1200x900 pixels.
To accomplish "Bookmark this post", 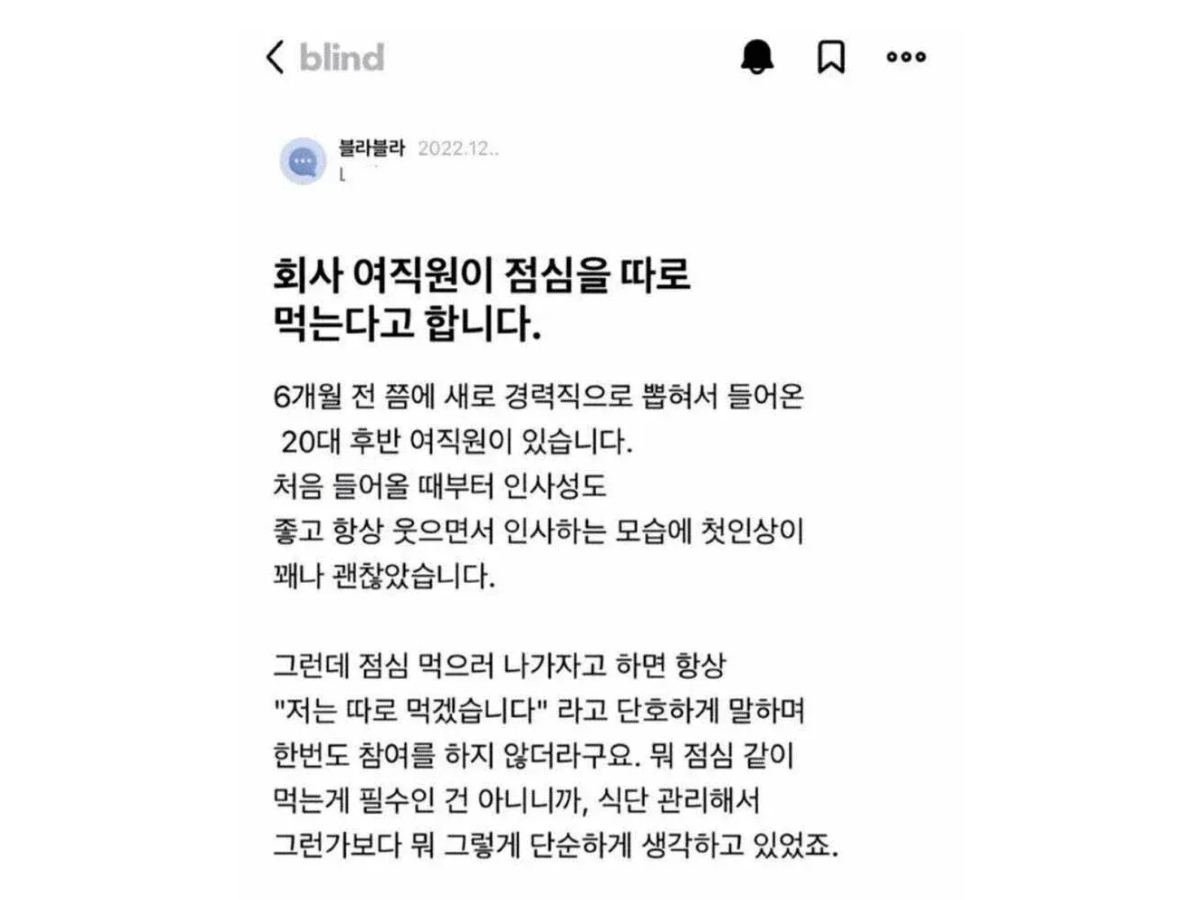I will pos(831,57).
